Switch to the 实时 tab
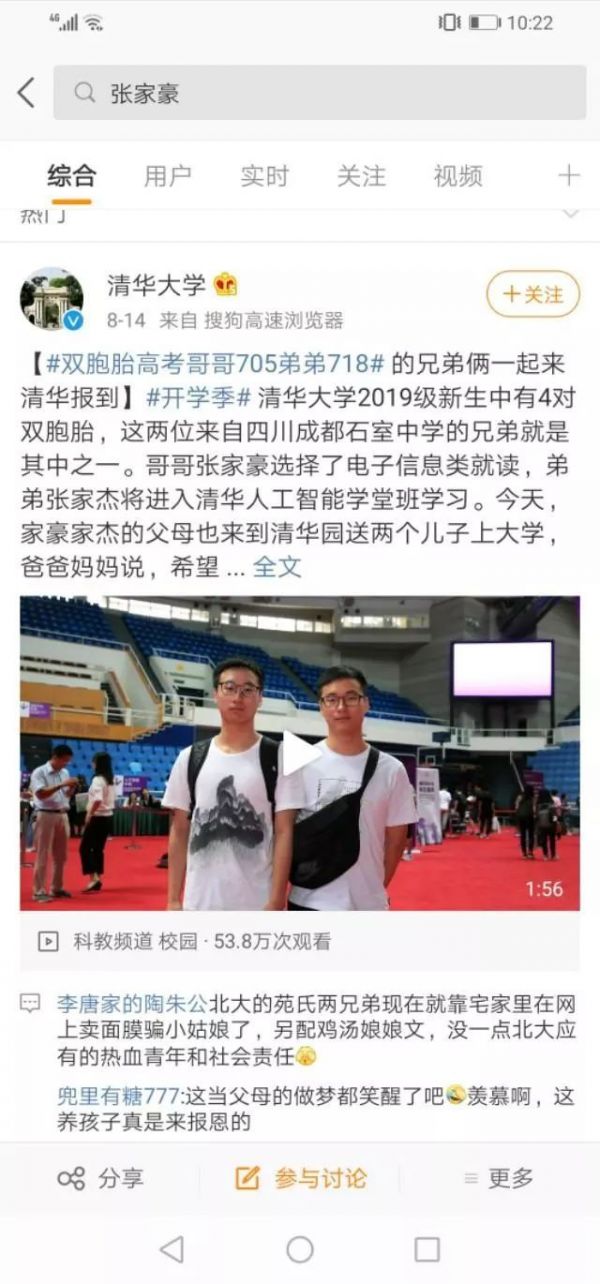The height and width of the screenshot is (1284, 600). pyautogui.click(x=264, y=176)
